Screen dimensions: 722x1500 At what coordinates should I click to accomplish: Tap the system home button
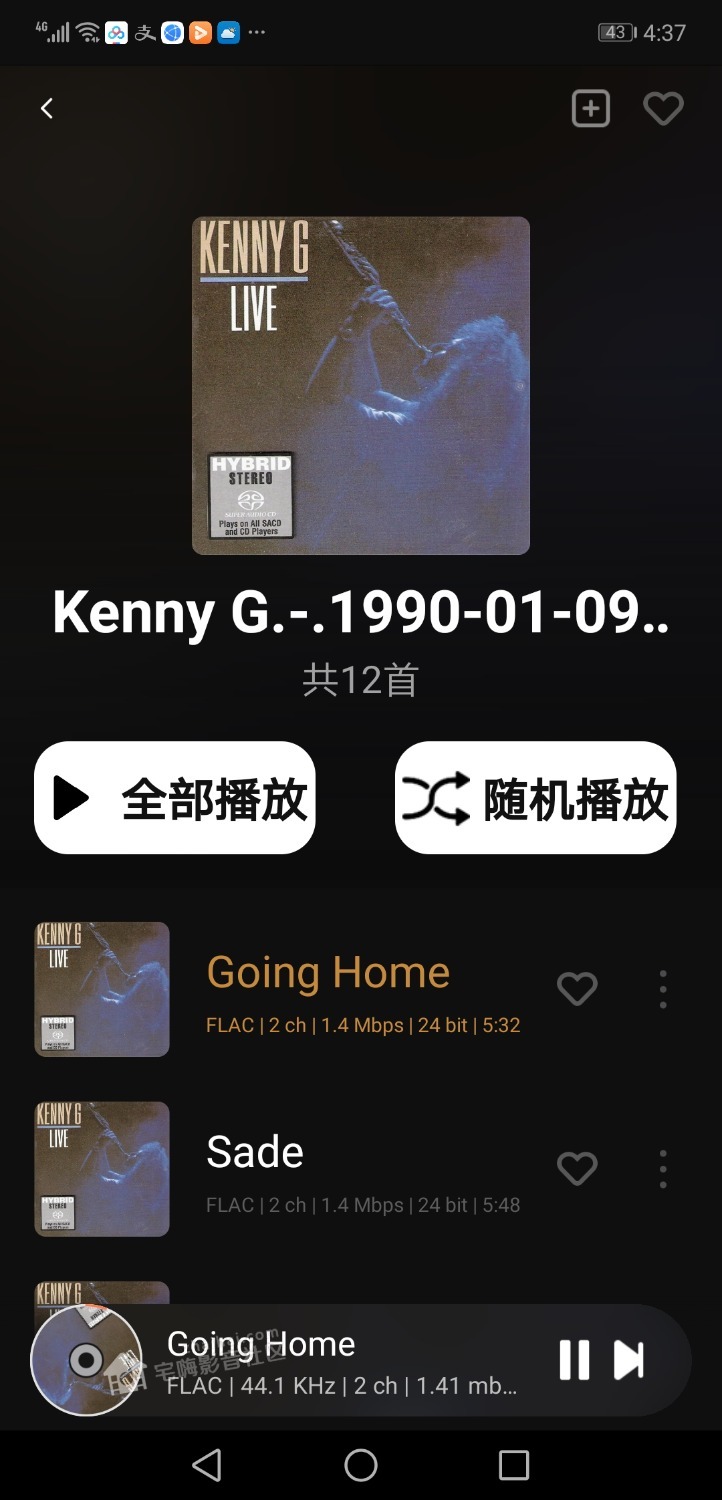tap(361, 1465)
